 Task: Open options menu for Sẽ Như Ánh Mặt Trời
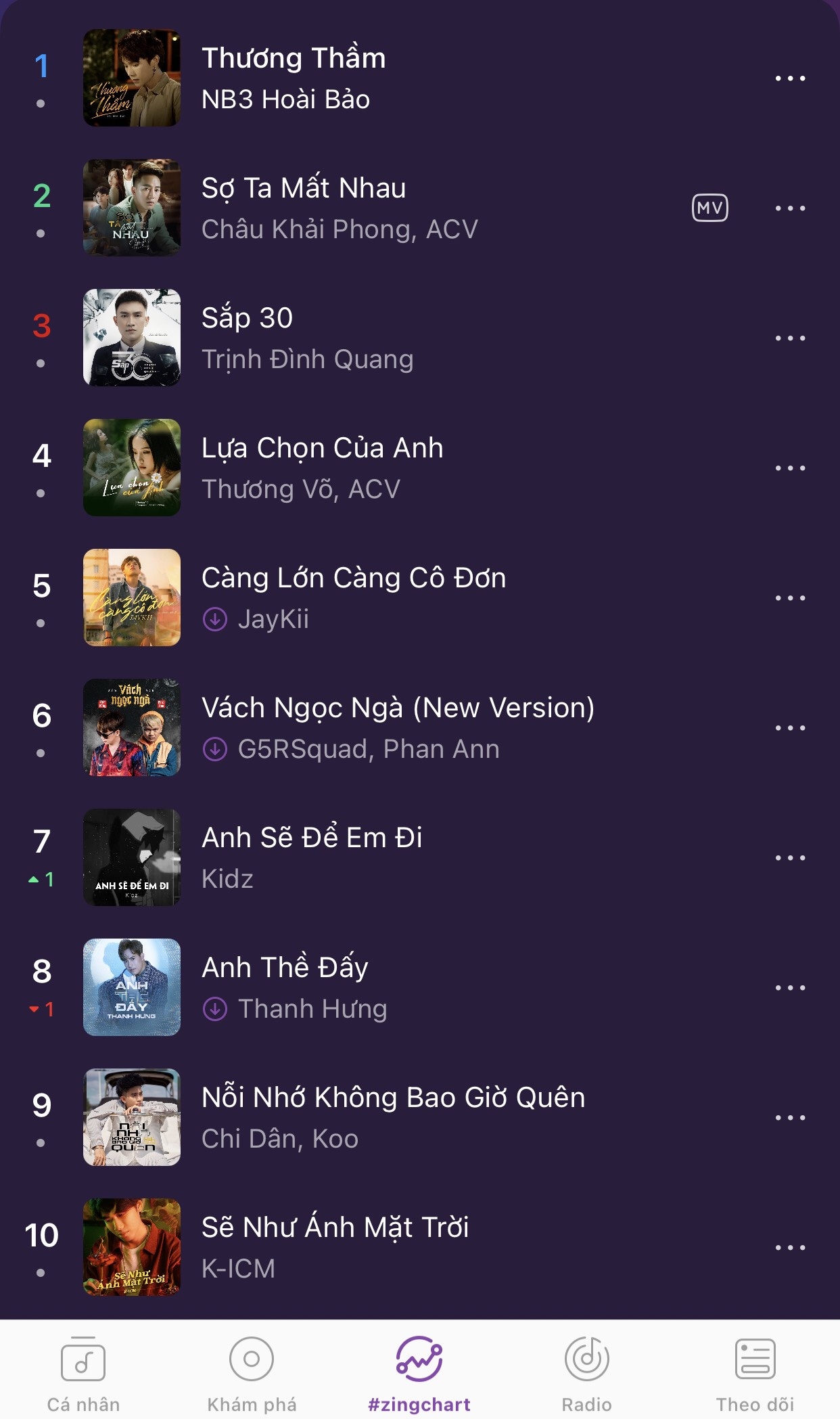790,1247
